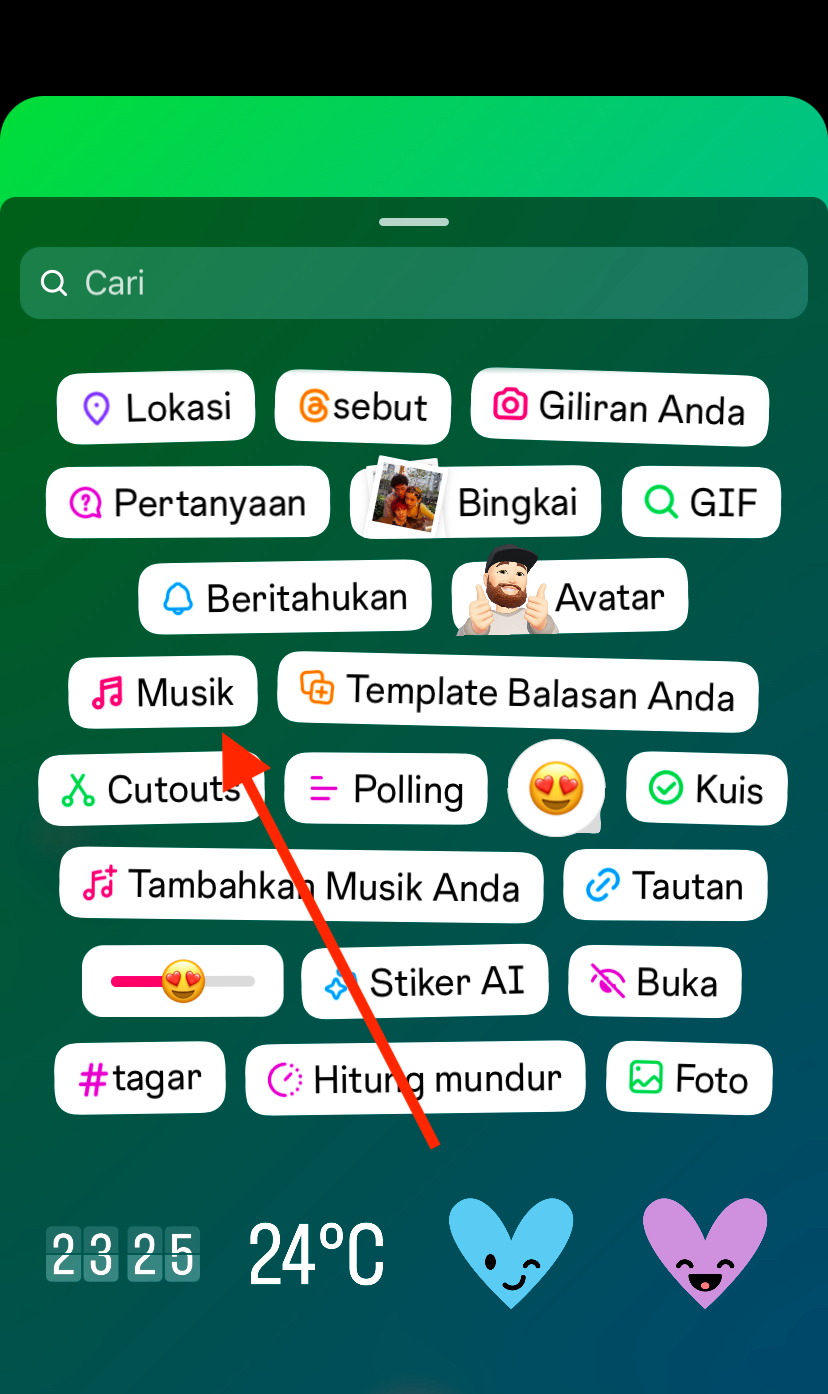Open the Stiker AI option
This screenshot has width=828, height=1394.
425,983
